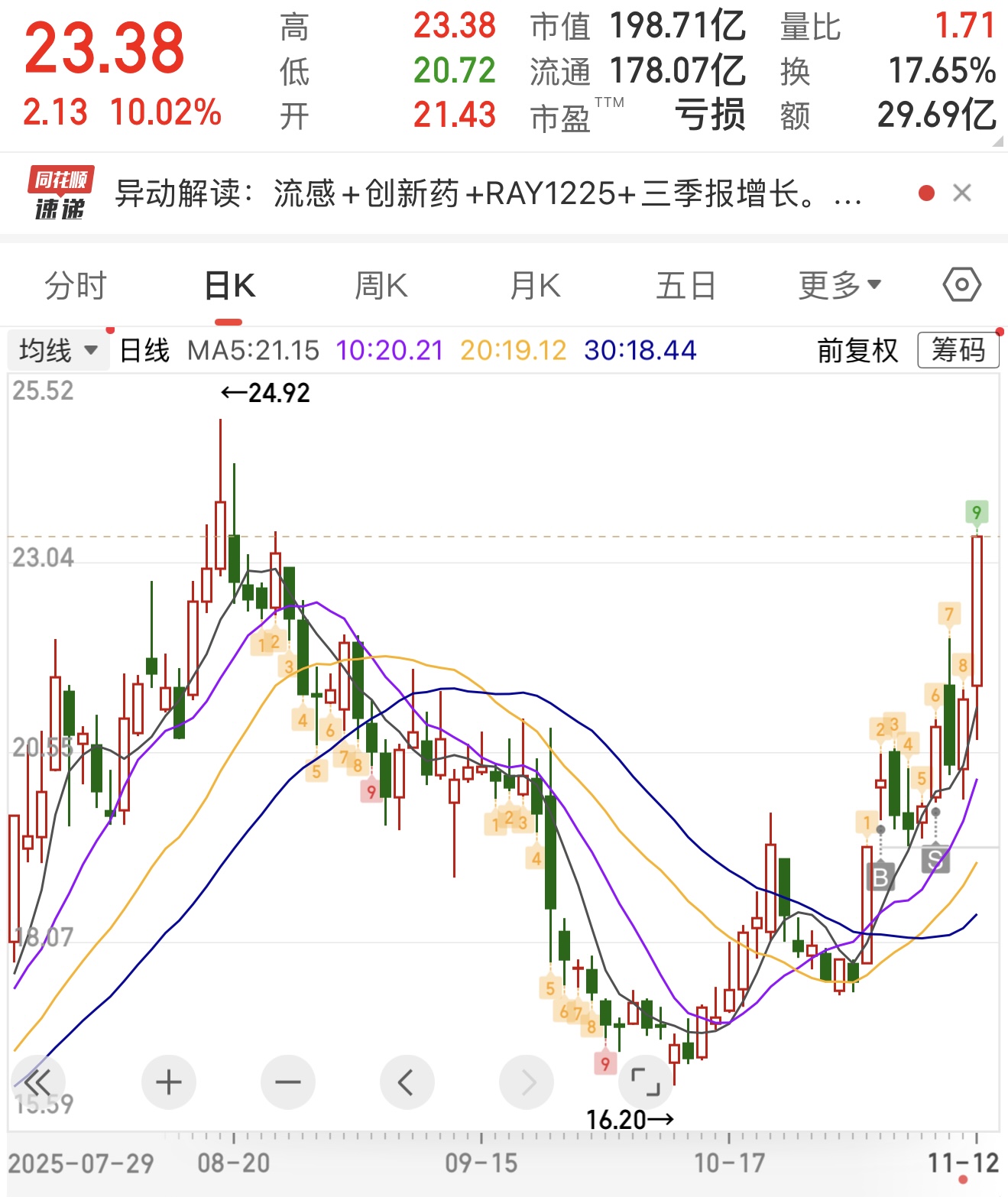Zoom out the chart with minus
The height and width of the screenshot is (1197, 1008).
pyautogui.click(x=288, y=1082)
